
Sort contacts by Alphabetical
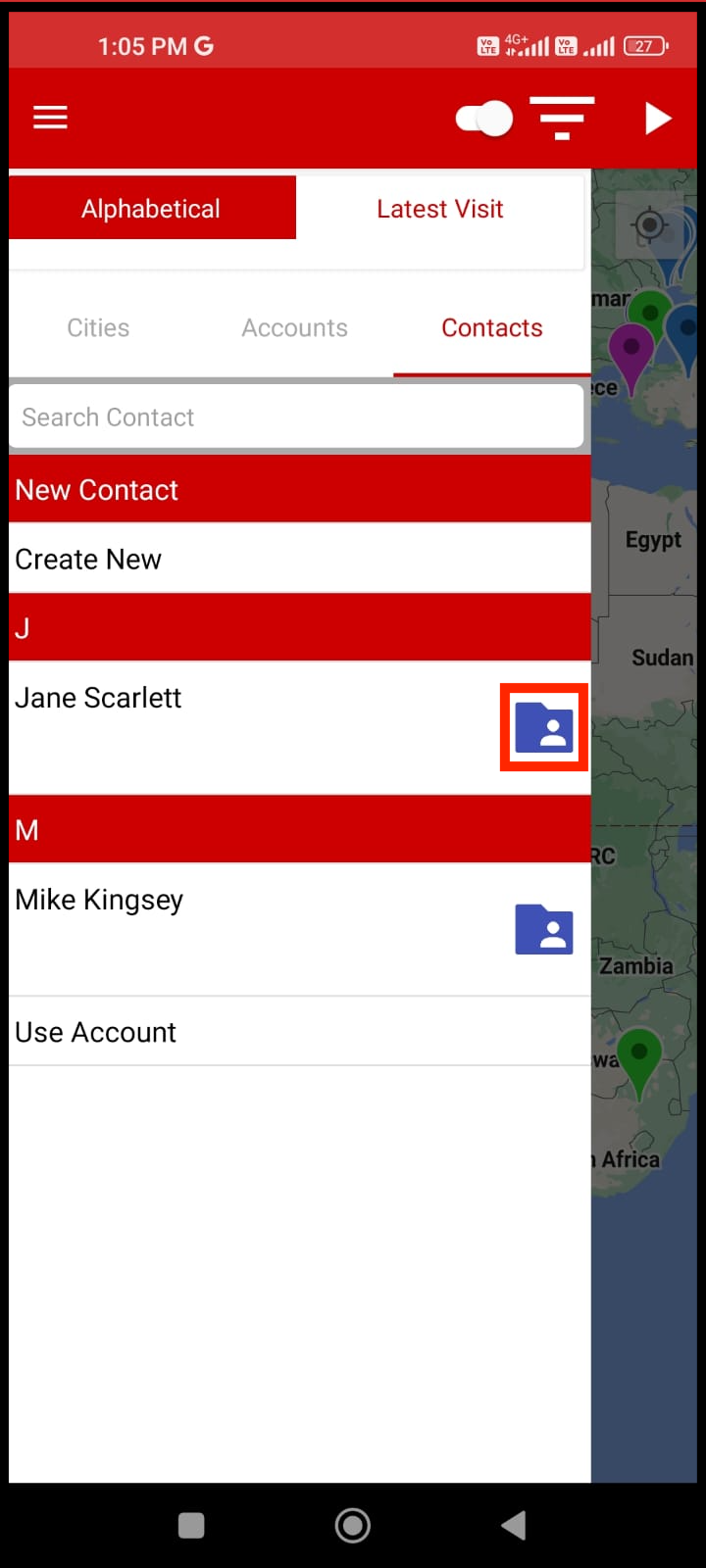point(152,209)
